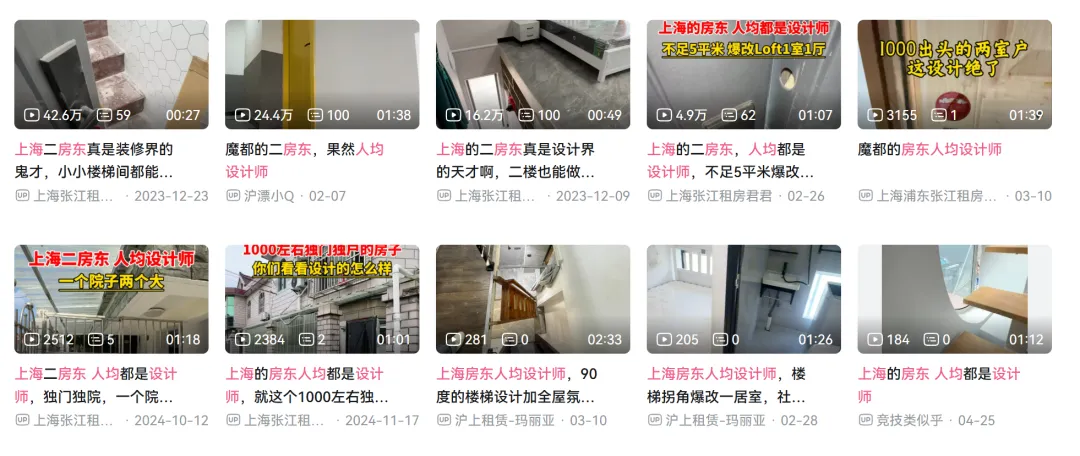
Task: Open uploader 上海张江租房君君's page
Action: [x=719, y=196]
